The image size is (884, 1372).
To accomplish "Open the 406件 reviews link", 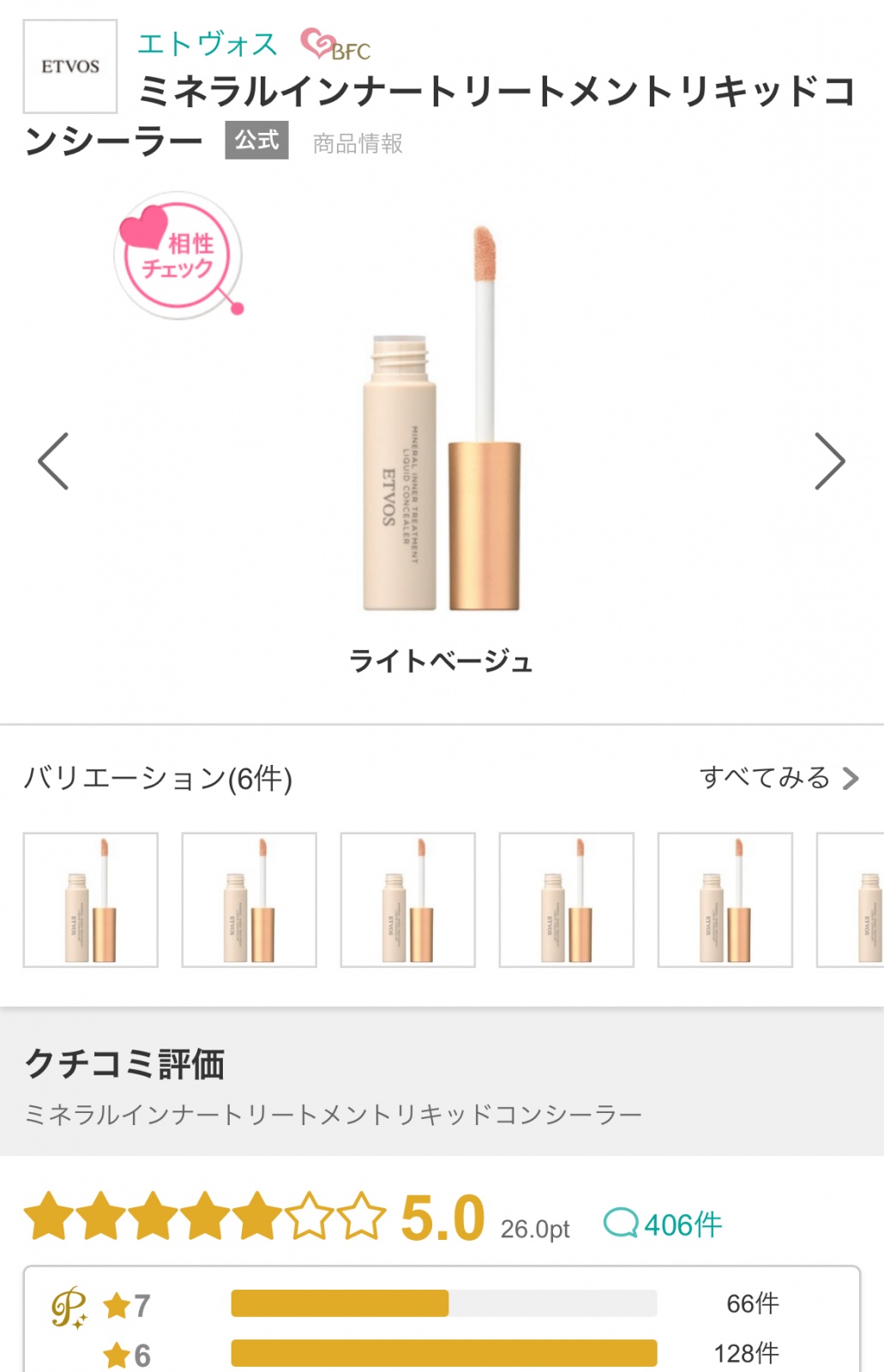I will click(x=664, y=1225).
